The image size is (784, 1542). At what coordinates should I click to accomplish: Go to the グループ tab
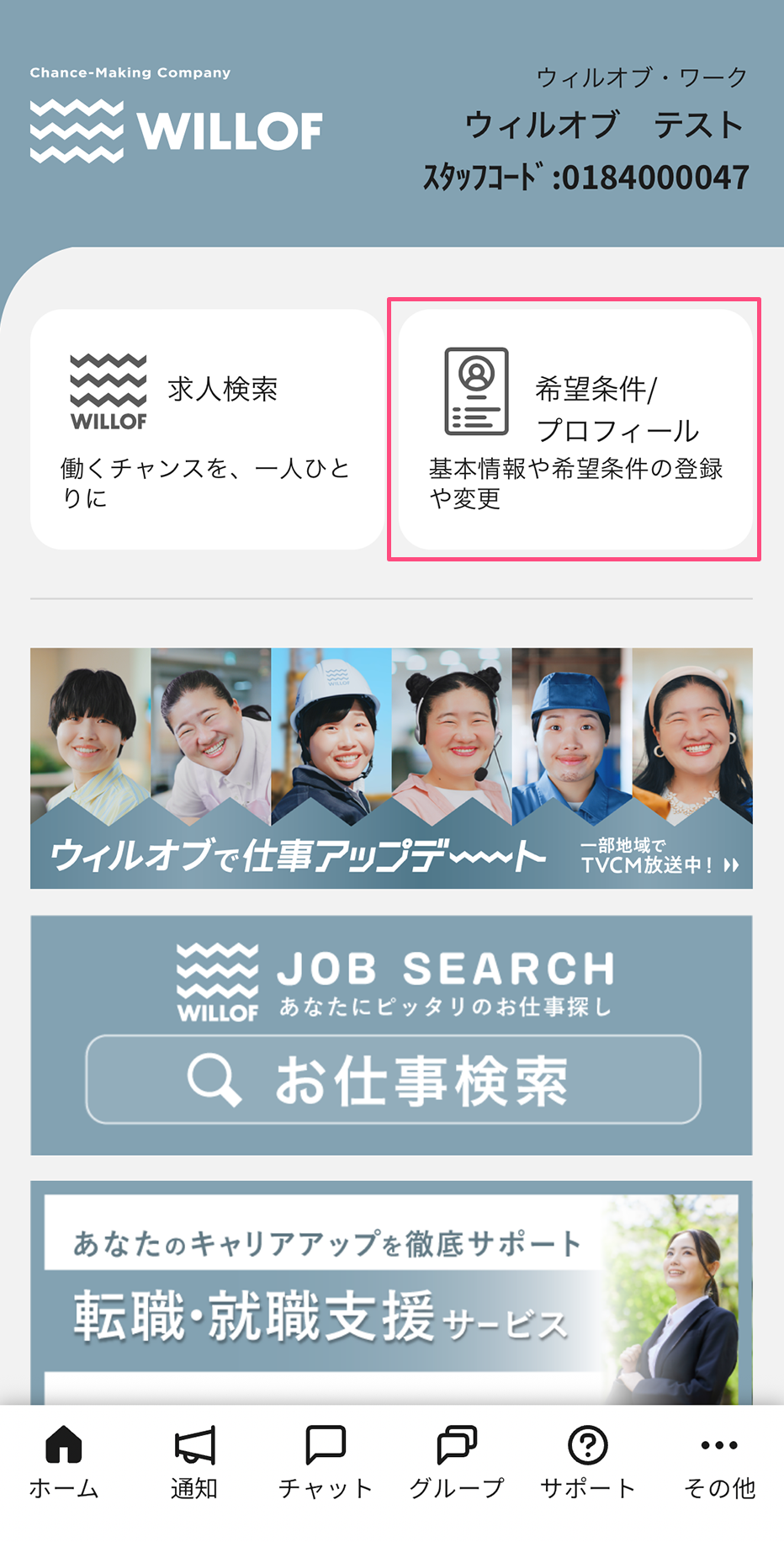457,1463
